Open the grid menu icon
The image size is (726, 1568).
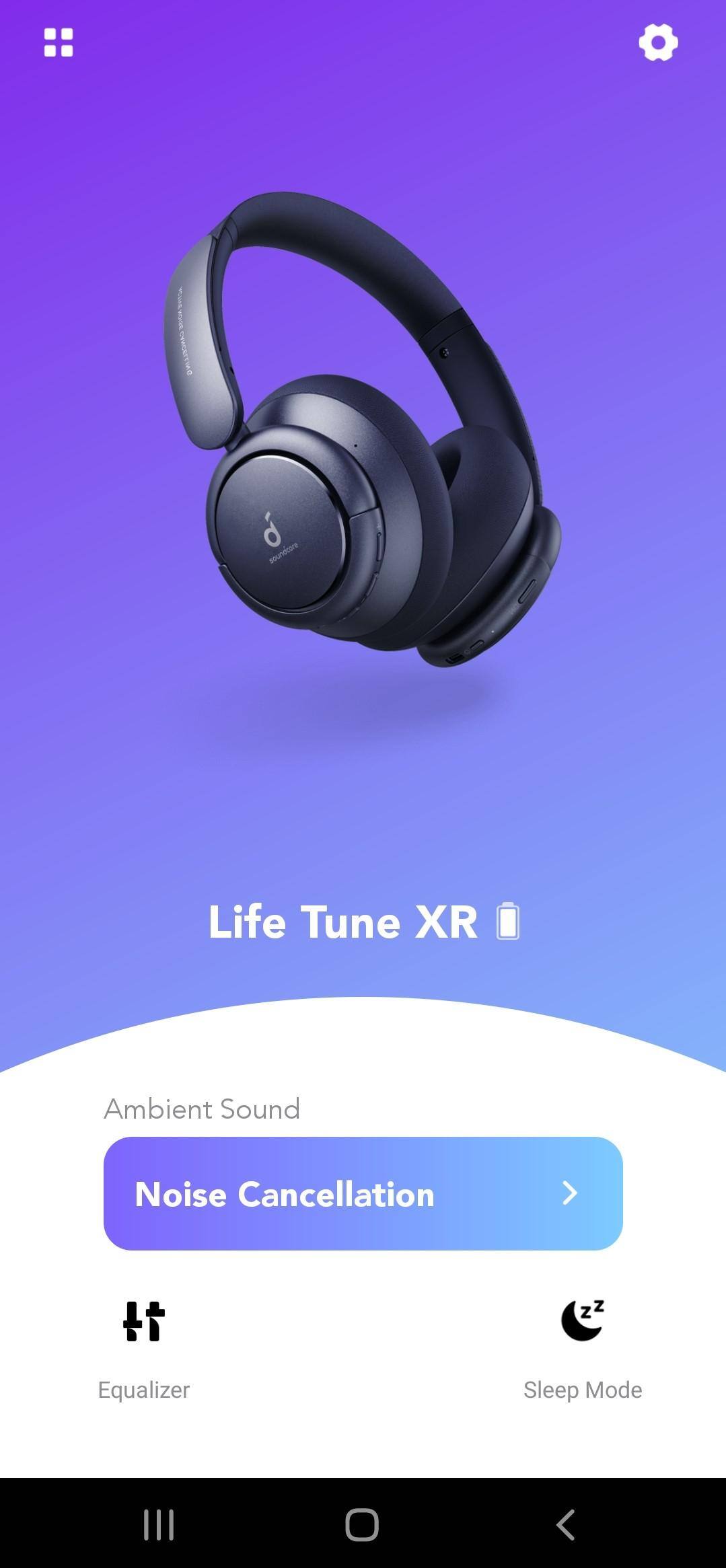click(59, 43)
